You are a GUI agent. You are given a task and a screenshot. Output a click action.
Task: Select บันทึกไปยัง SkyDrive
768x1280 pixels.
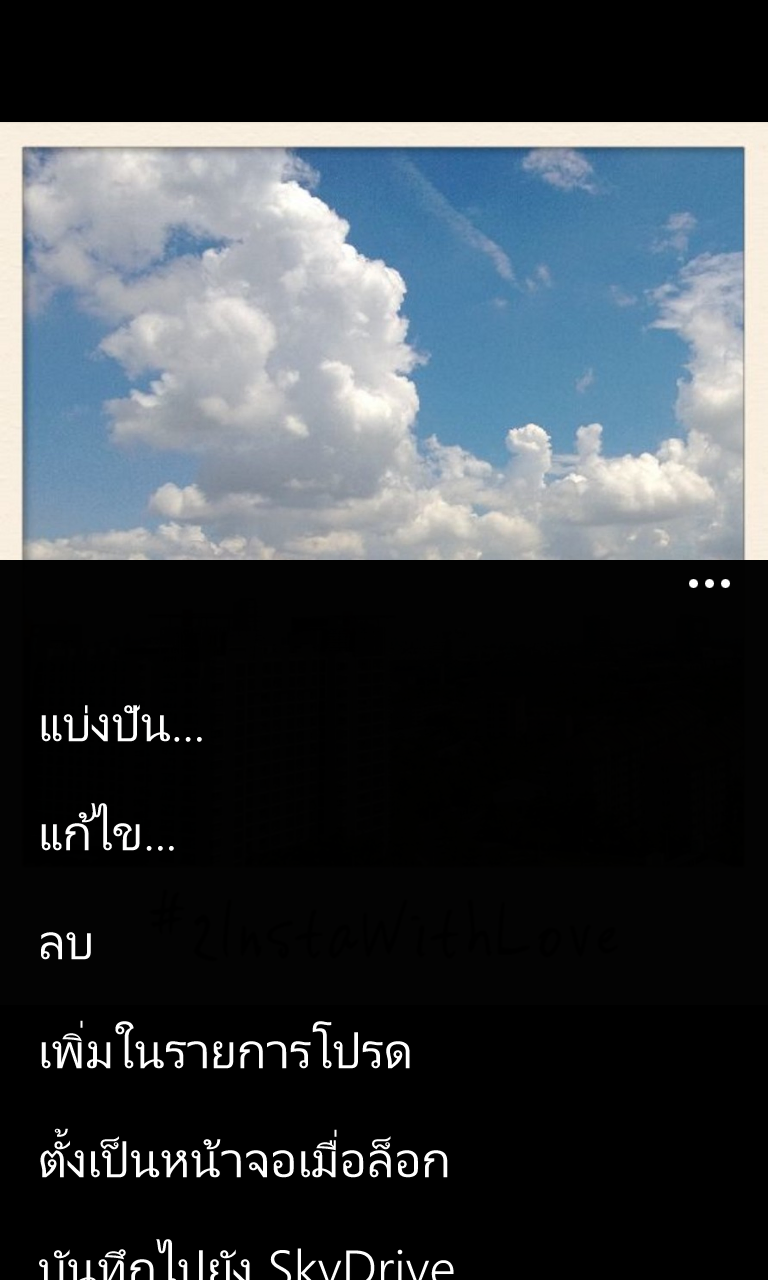coord(247,1262)
